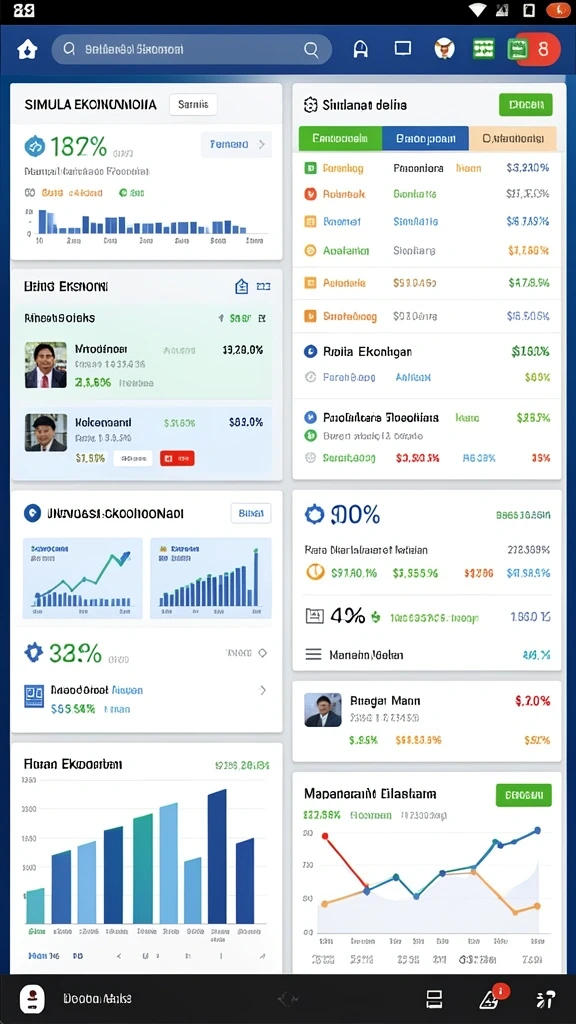Open the round avatar icon in the top bar
Screen dimensions: 576x1024
tap(444, 49)
